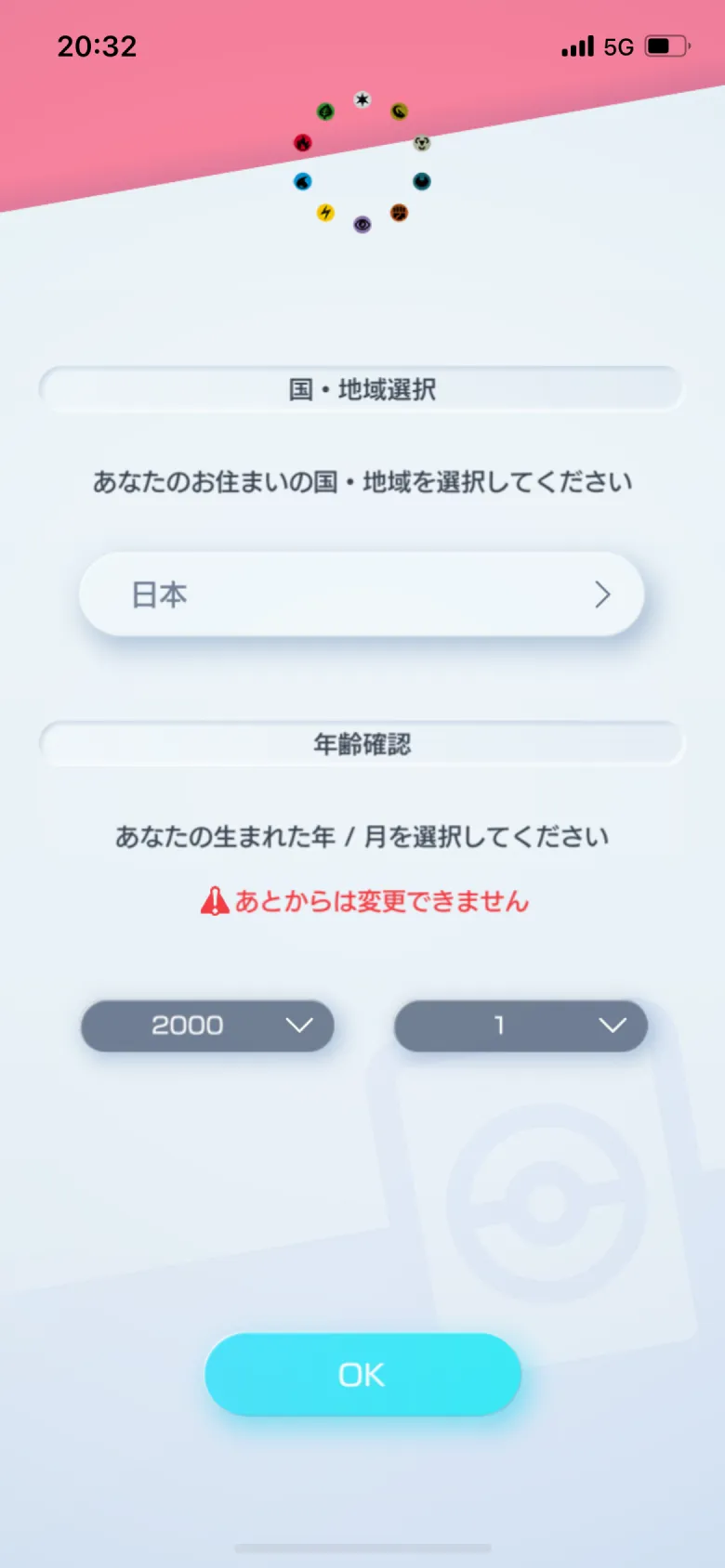Expand the 日本 country selector
The width and height of the screenshot is (725, 1568).
[362, 595]
